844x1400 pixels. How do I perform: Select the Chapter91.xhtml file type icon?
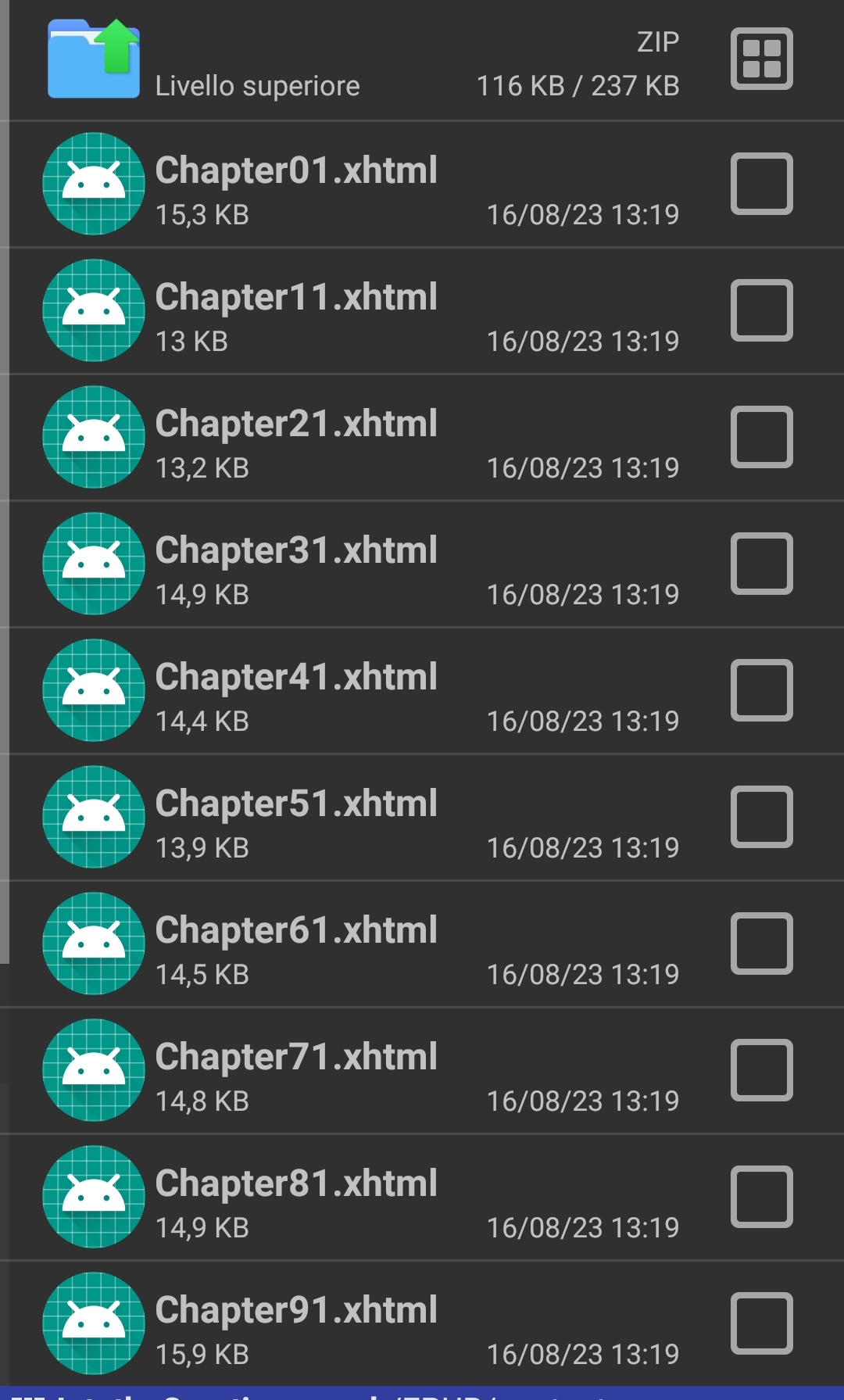click(93, 1323)
